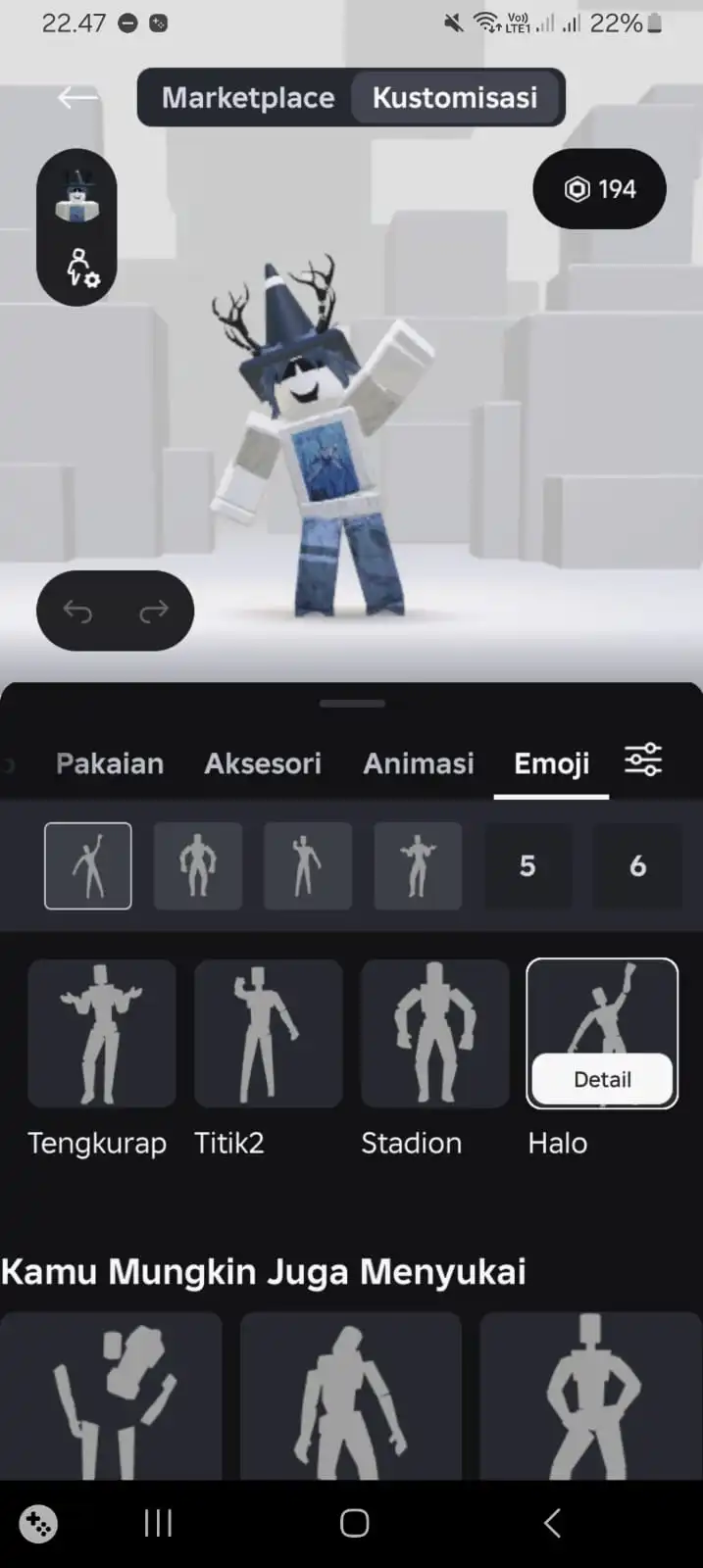The height and width of the screenshot is (1568, 703).
Task: Switch to the Pakaian category
Action: click(x=110, y=763)
